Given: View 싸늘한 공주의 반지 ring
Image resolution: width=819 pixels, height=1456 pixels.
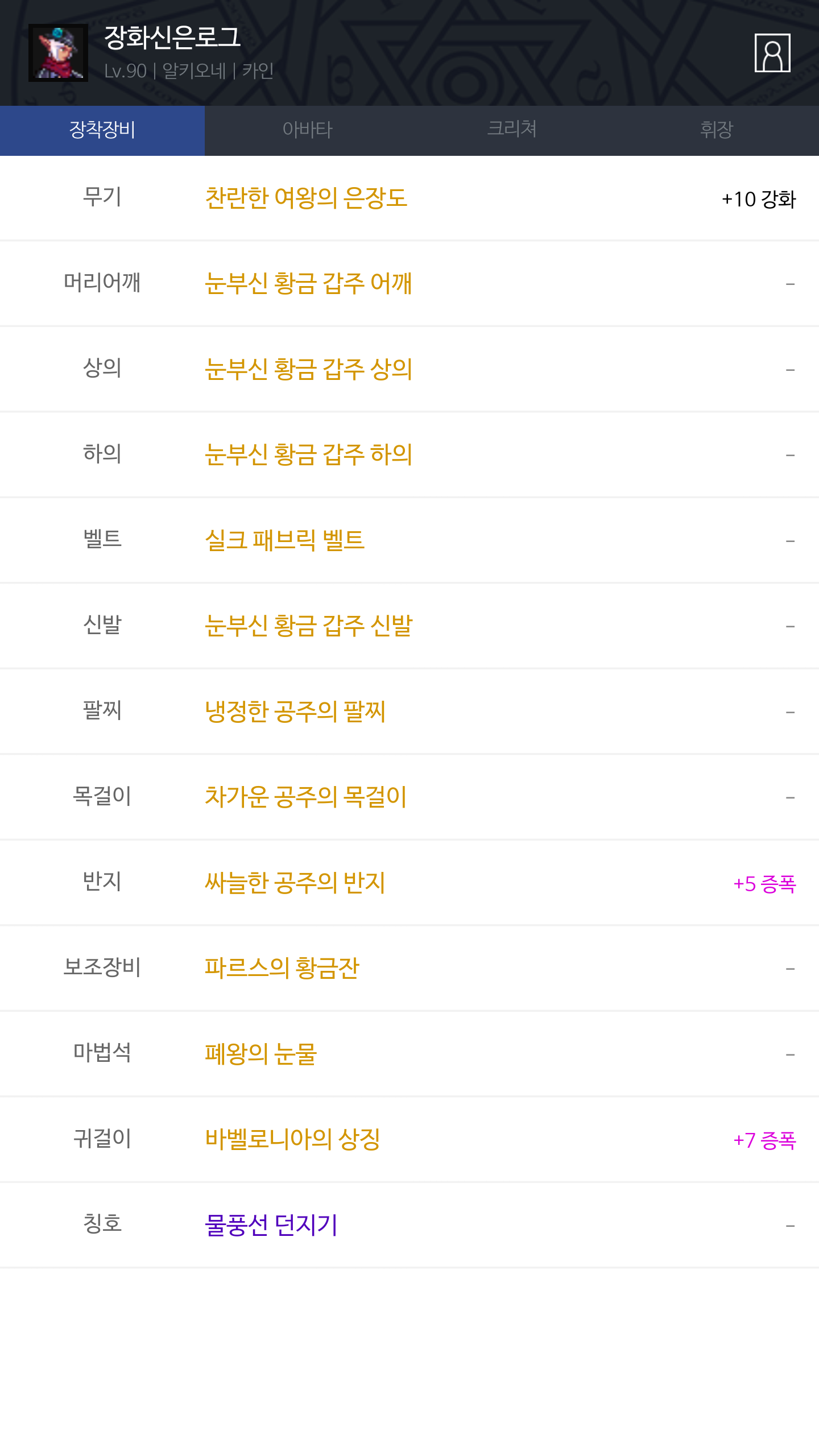Looking at the screenshot, I should [295, 882].
